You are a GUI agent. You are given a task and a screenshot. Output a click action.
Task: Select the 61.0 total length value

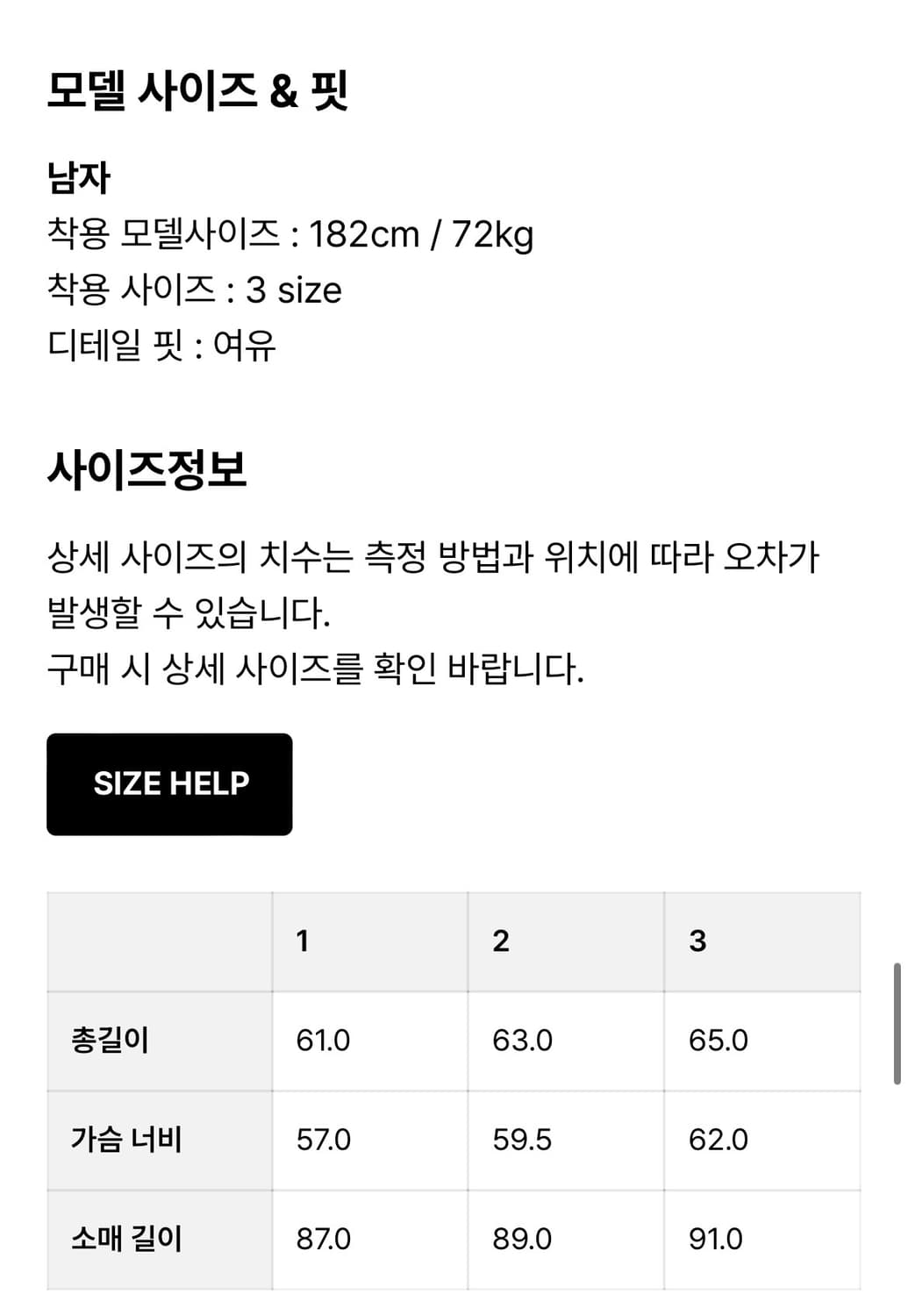(321, 1041)
